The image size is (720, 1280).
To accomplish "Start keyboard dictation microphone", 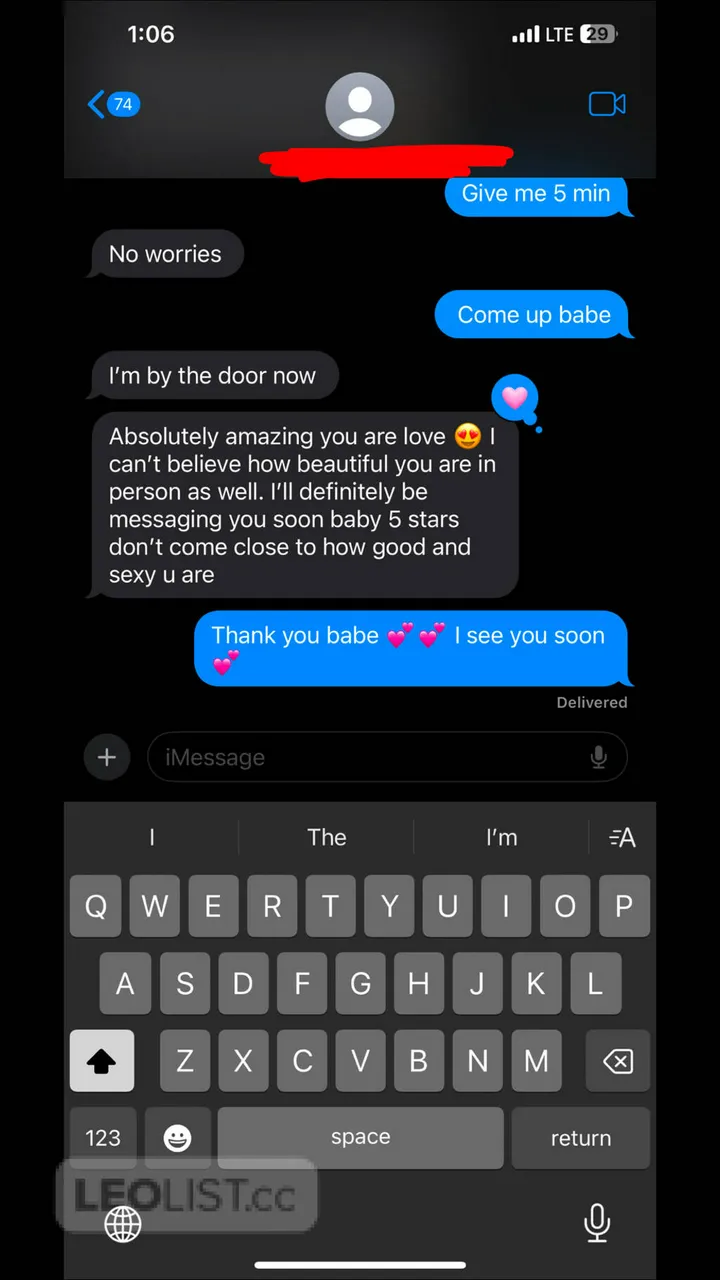I will point(597,1222).
